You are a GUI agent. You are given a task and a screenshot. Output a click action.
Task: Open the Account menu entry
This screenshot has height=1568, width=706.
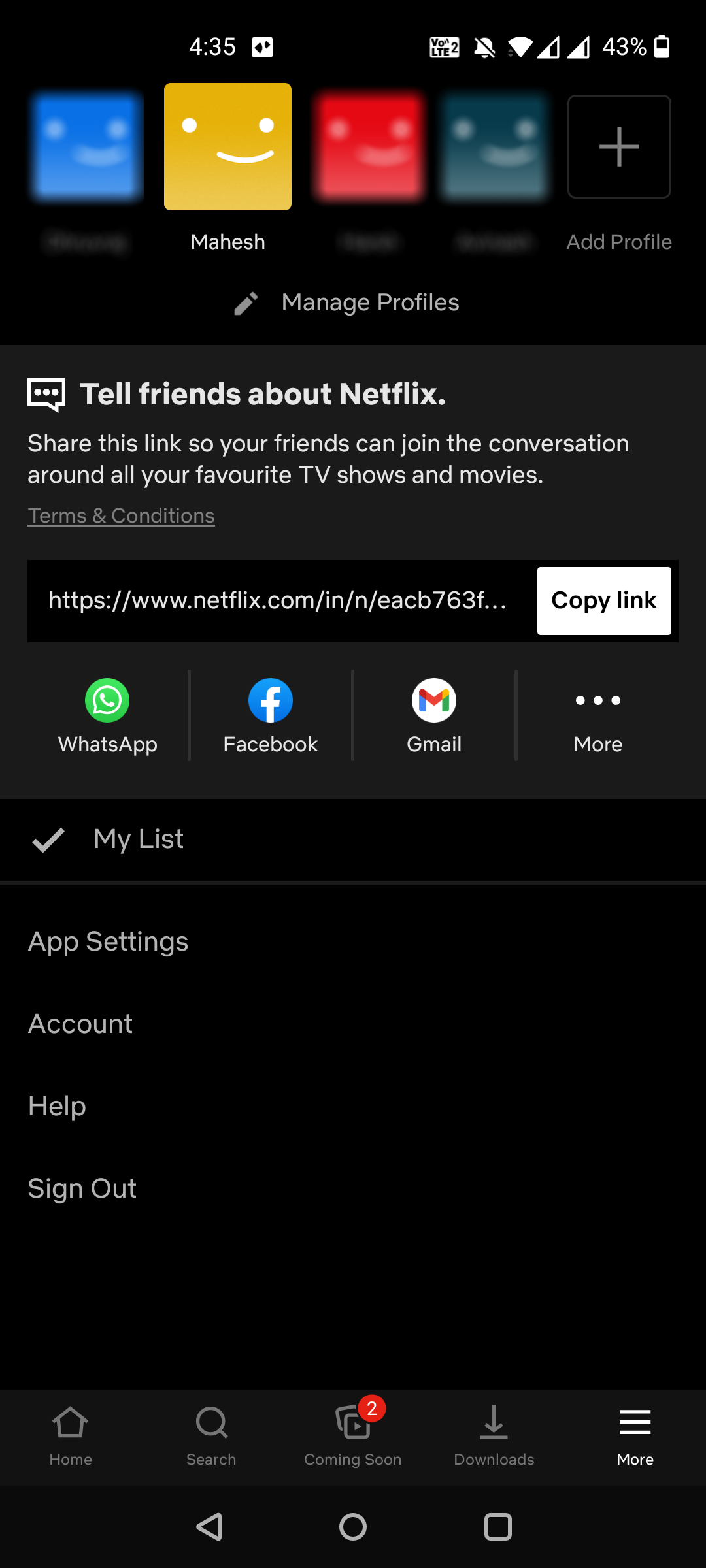[x=80, y=1024]
